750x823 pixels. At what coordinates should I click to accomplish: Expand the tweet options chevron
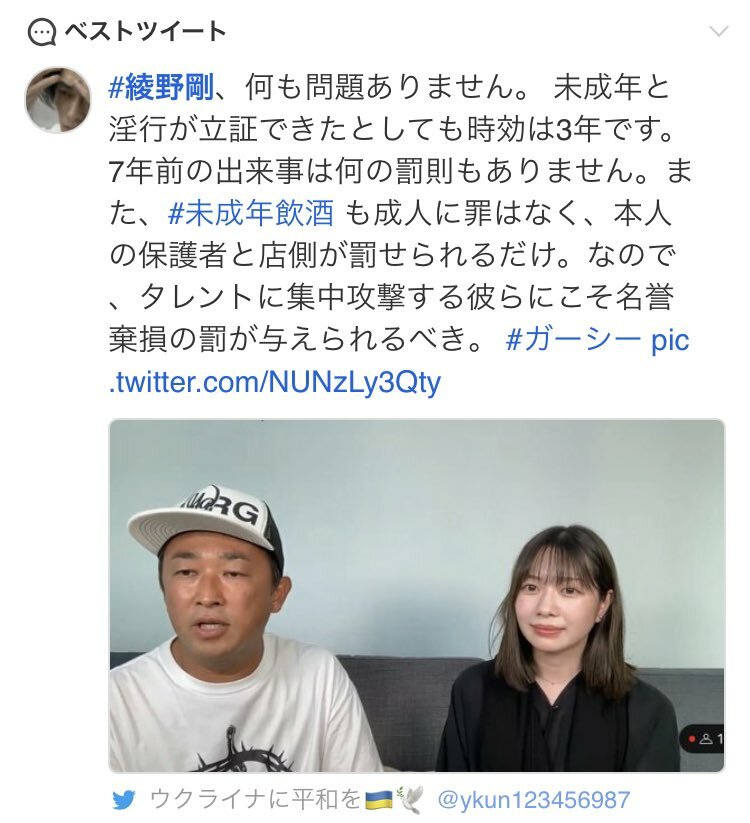(x=718, y=32)
